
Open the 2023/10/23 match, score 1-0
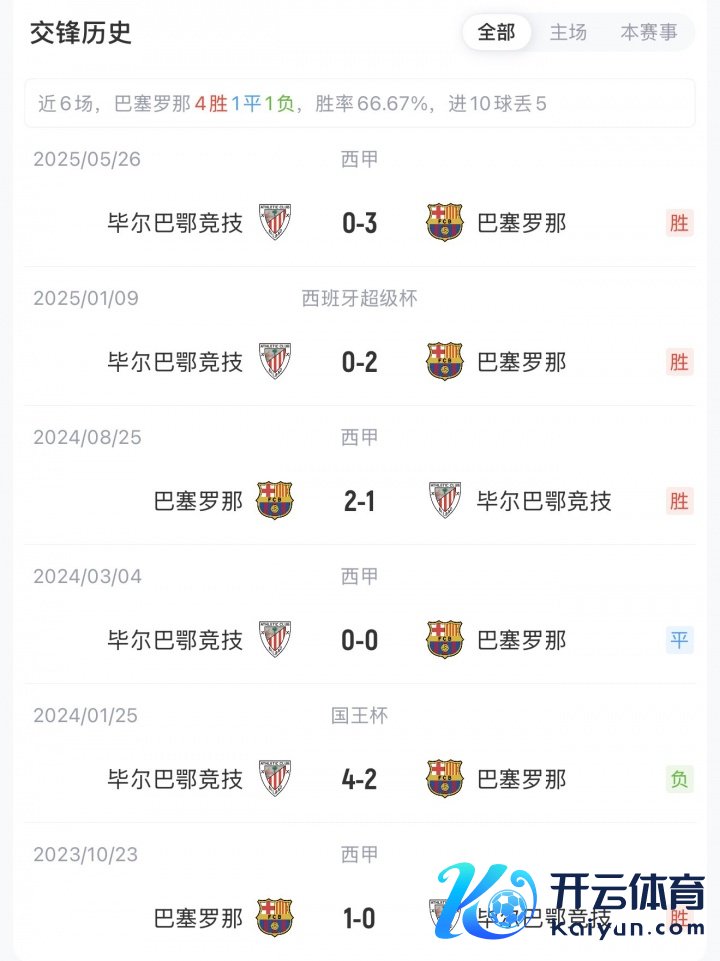click(360, 917)
